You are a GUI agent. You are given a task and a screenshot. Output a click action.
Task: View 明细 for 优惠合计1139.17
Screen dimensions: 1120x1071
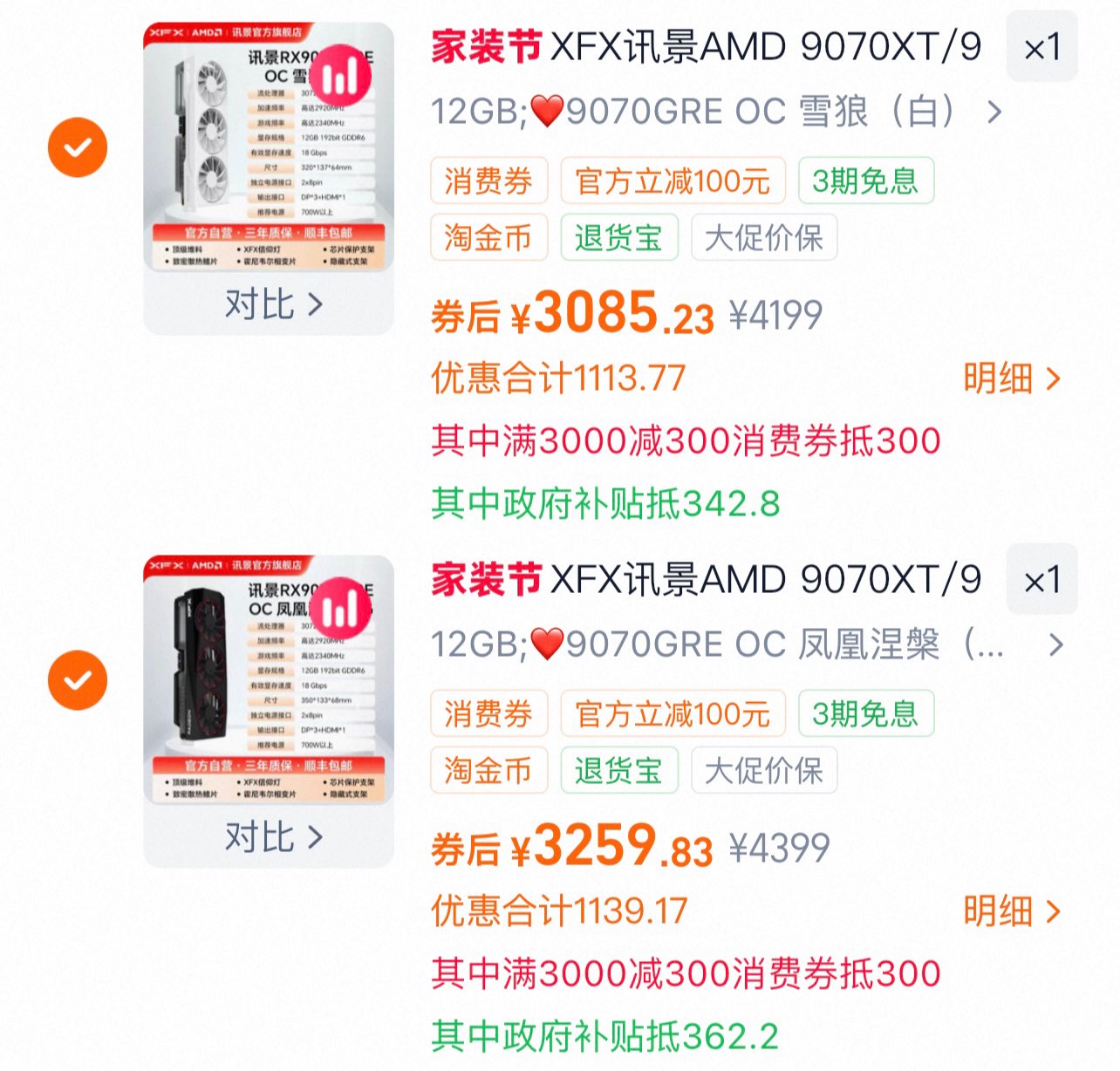[1012, 911]
